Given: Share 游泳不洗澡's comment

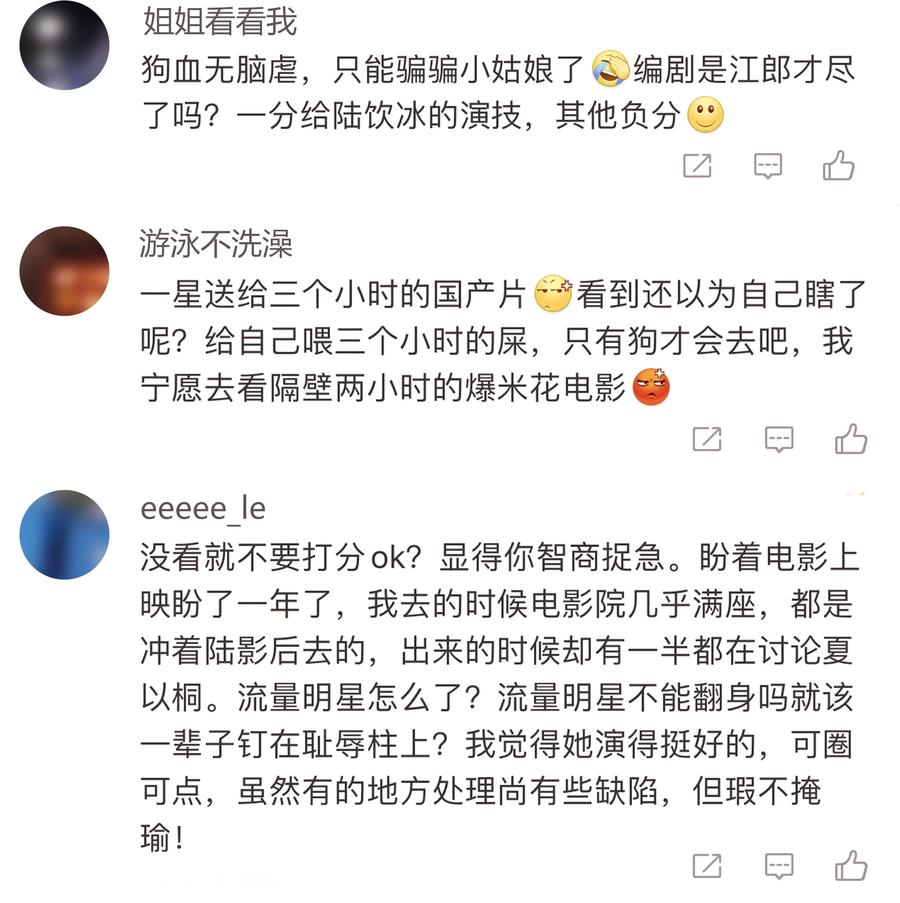Looking at the screenshot, I should point(707,439).
